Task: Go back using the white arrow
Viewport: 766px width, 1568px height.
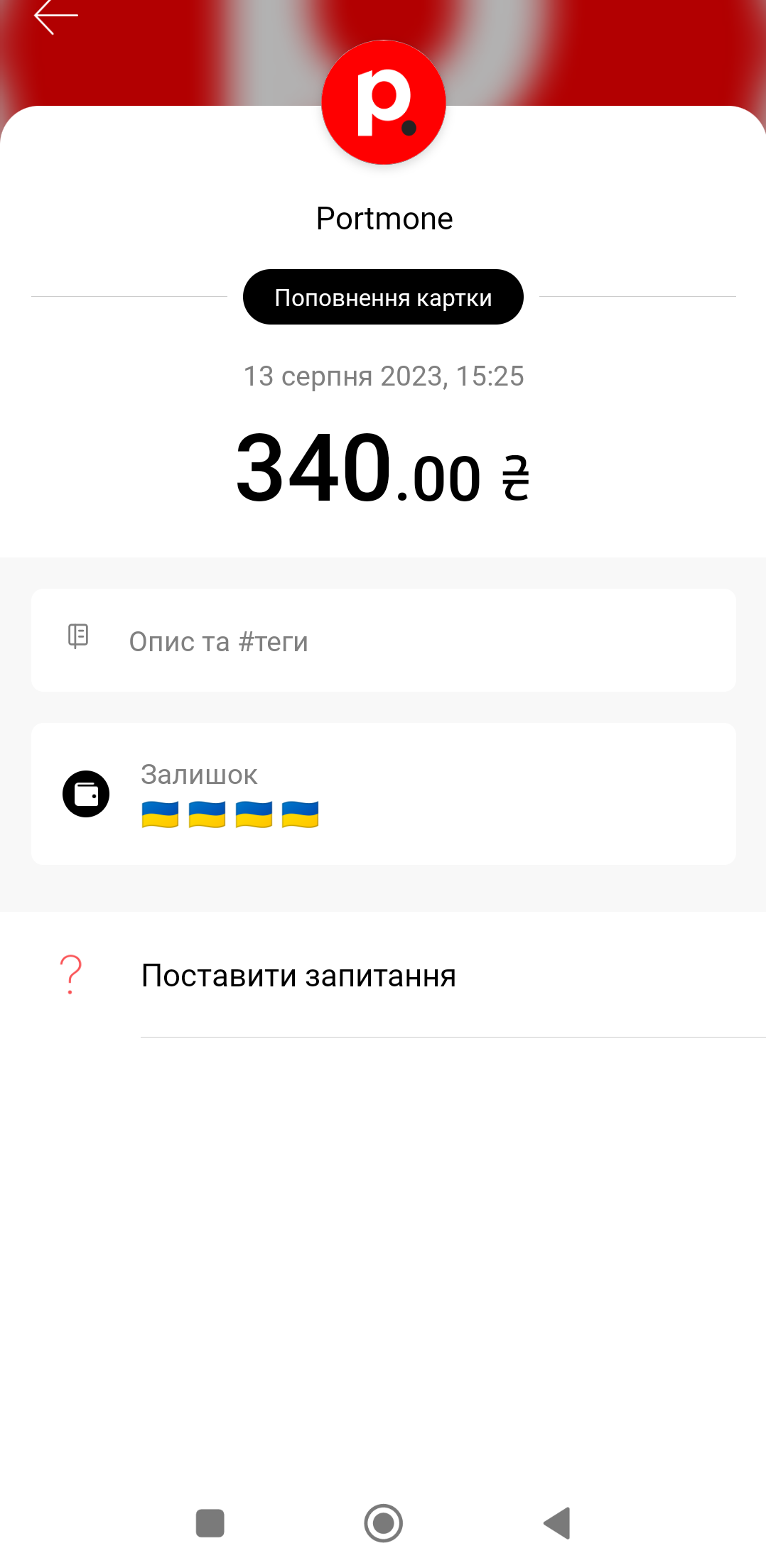Action: click(55, 16)
